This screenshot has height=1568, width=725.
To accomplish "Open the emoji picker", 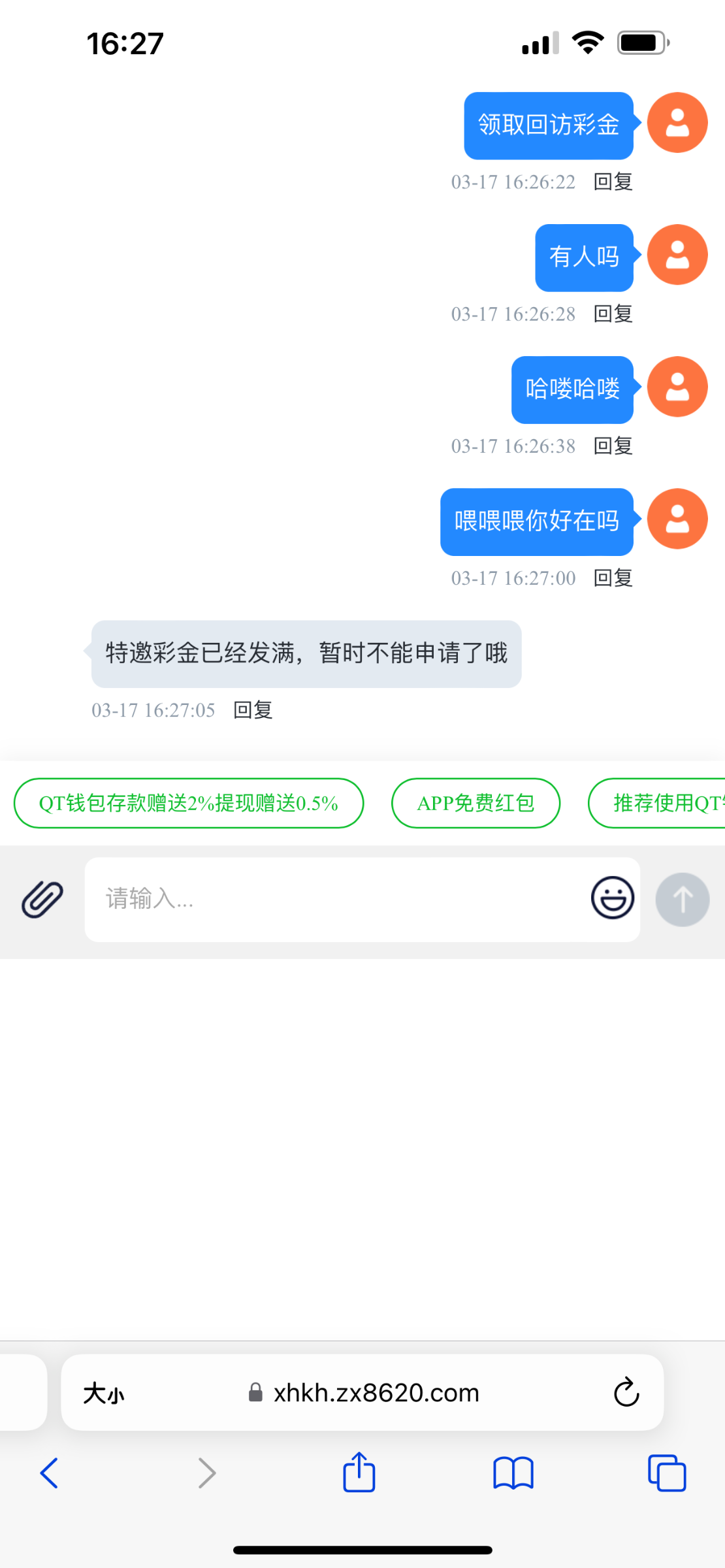I will pyautogui.click(x=613, y=898).
